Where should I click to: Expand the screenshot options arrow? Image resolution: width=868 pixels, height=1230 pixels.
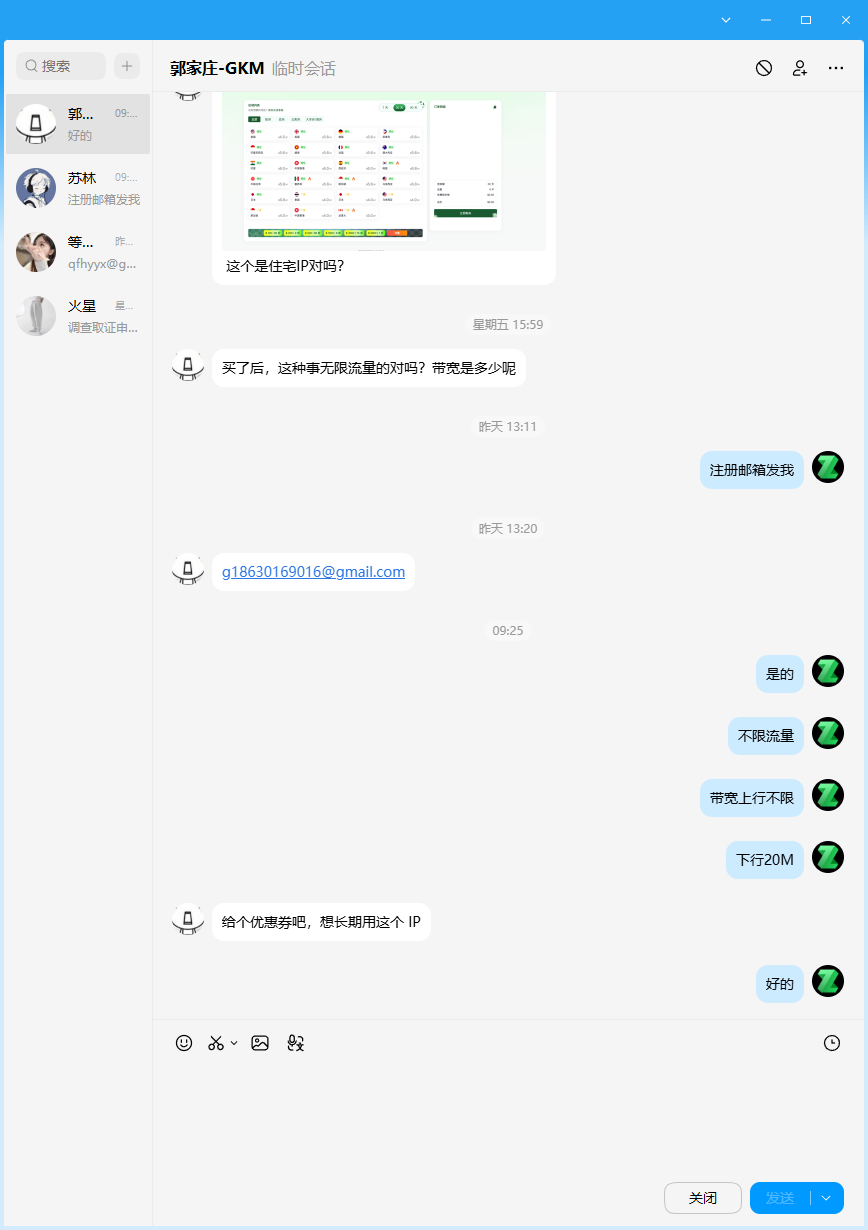click(x=234, y=1043)
